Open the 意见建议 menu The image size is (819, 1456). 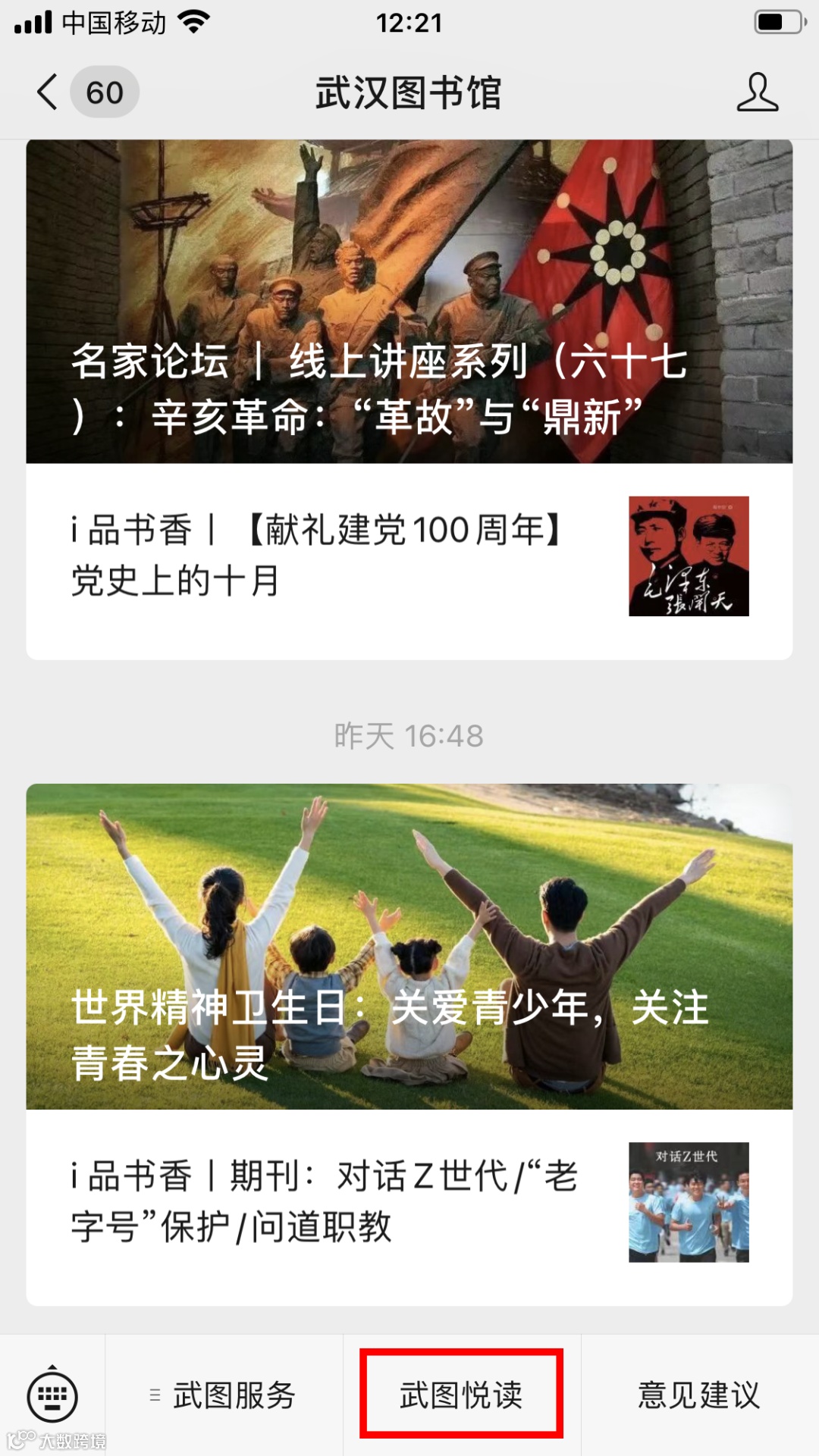click(699, 1395)
